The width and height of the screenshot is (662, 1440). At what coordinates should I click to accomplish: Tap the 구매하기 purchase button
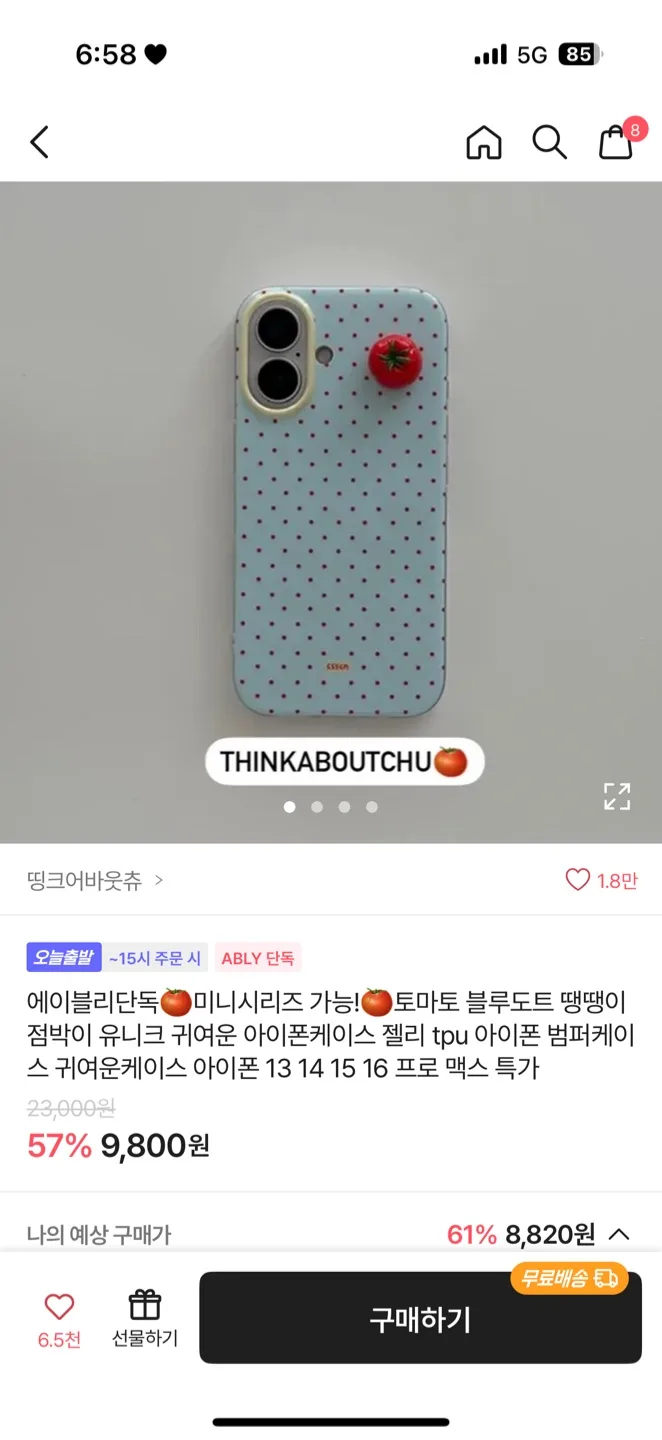tap(420, 1318)
